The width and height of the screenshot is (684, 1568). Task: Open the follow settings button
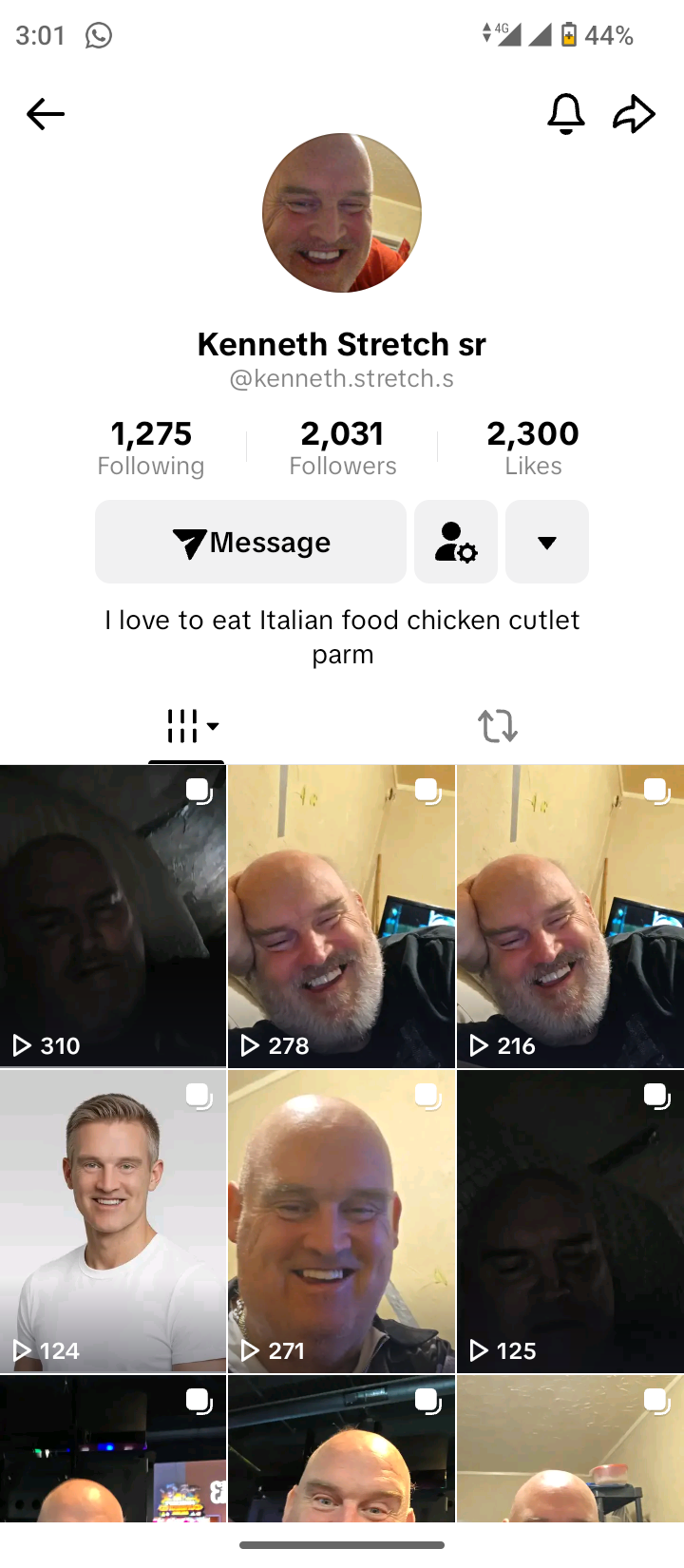(456, 542)
